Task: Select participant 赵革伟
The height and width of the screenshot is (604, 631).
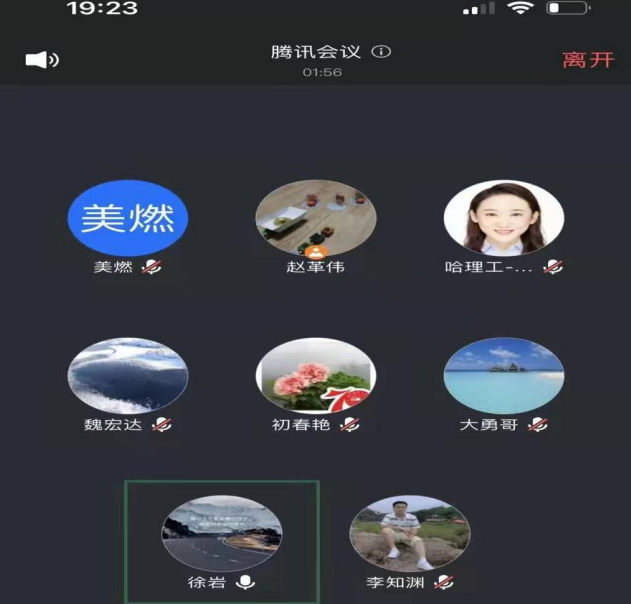Action: [315, 219]
